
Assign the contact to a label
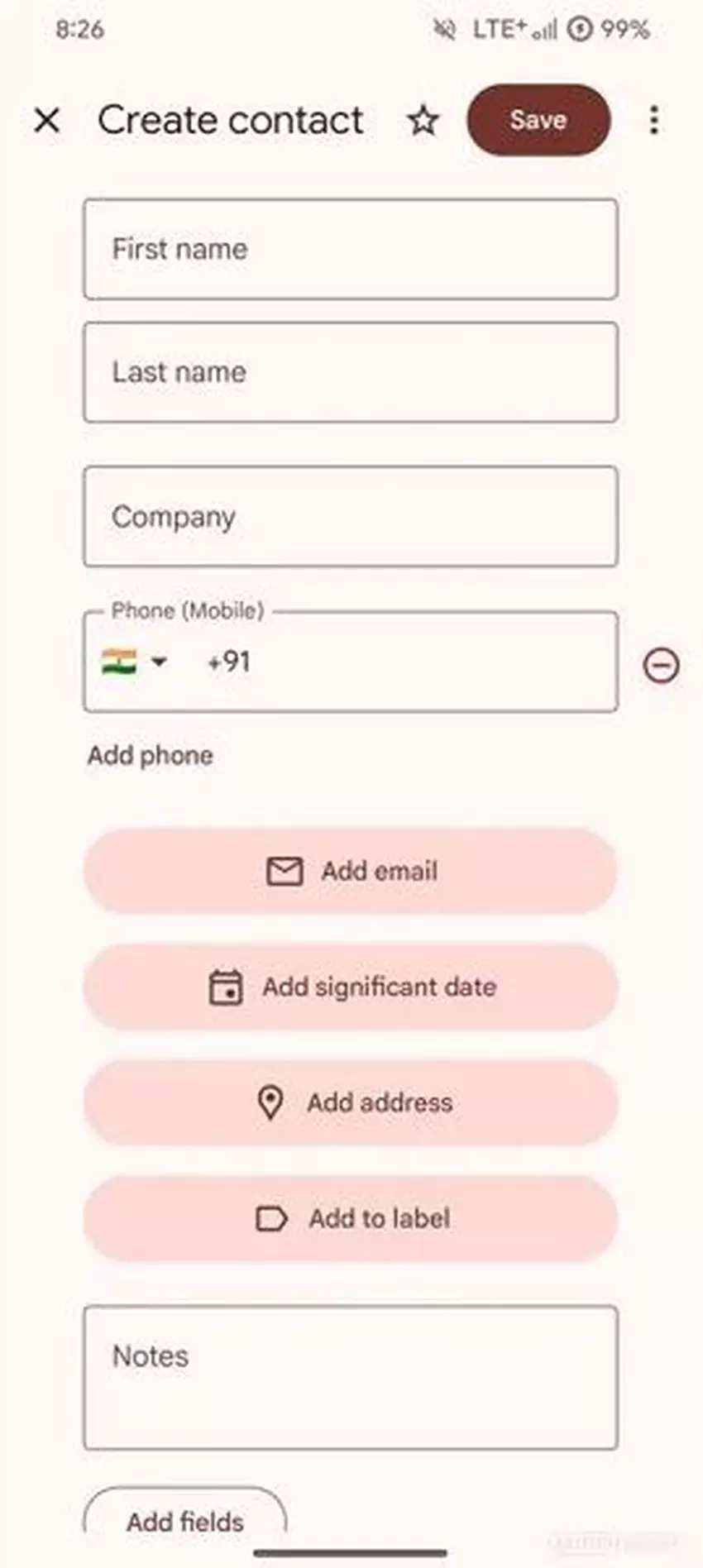pos(350,1218)
